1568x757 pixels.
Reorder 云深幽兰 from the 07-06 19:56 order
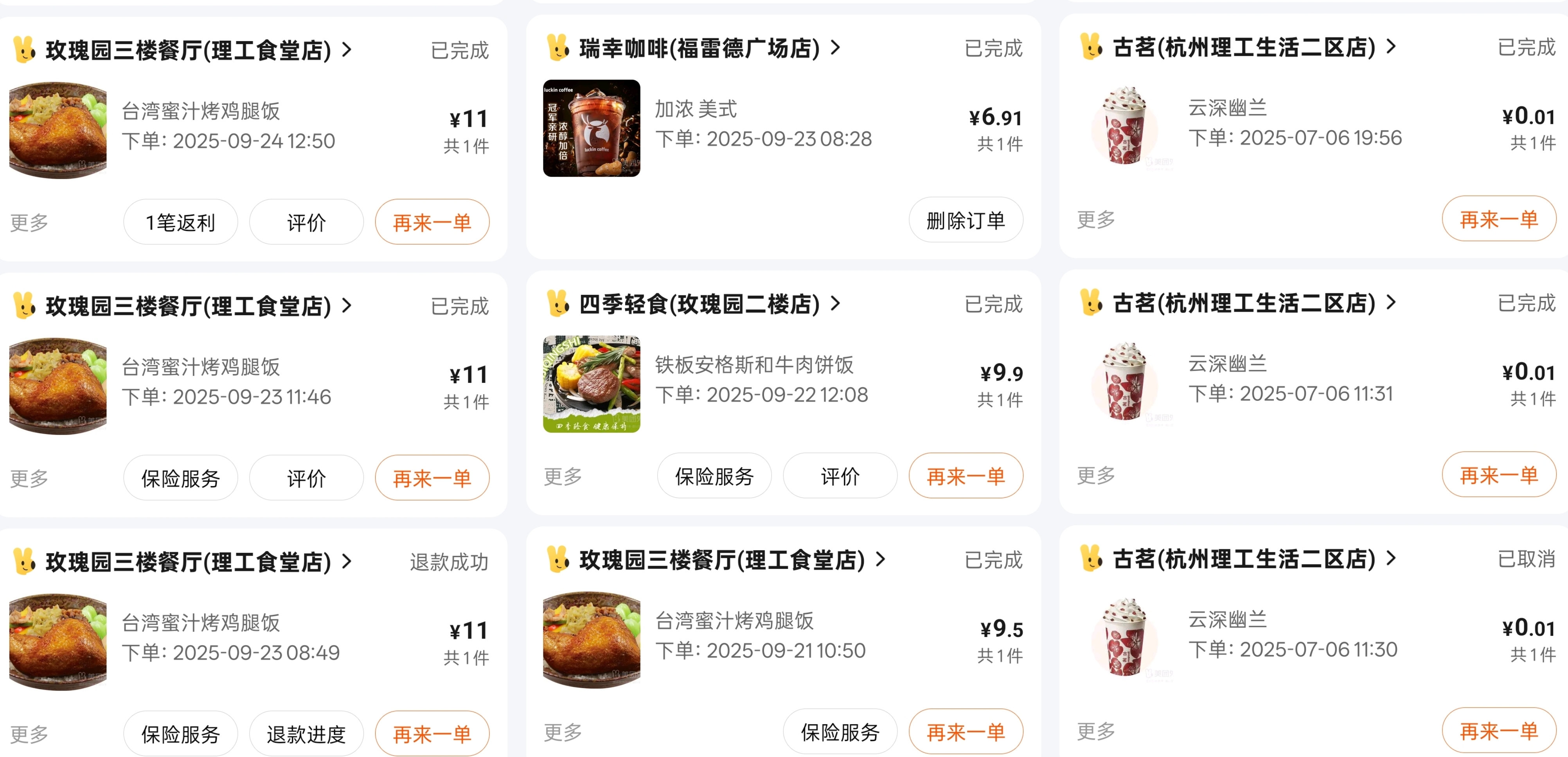pos(1498,219)
